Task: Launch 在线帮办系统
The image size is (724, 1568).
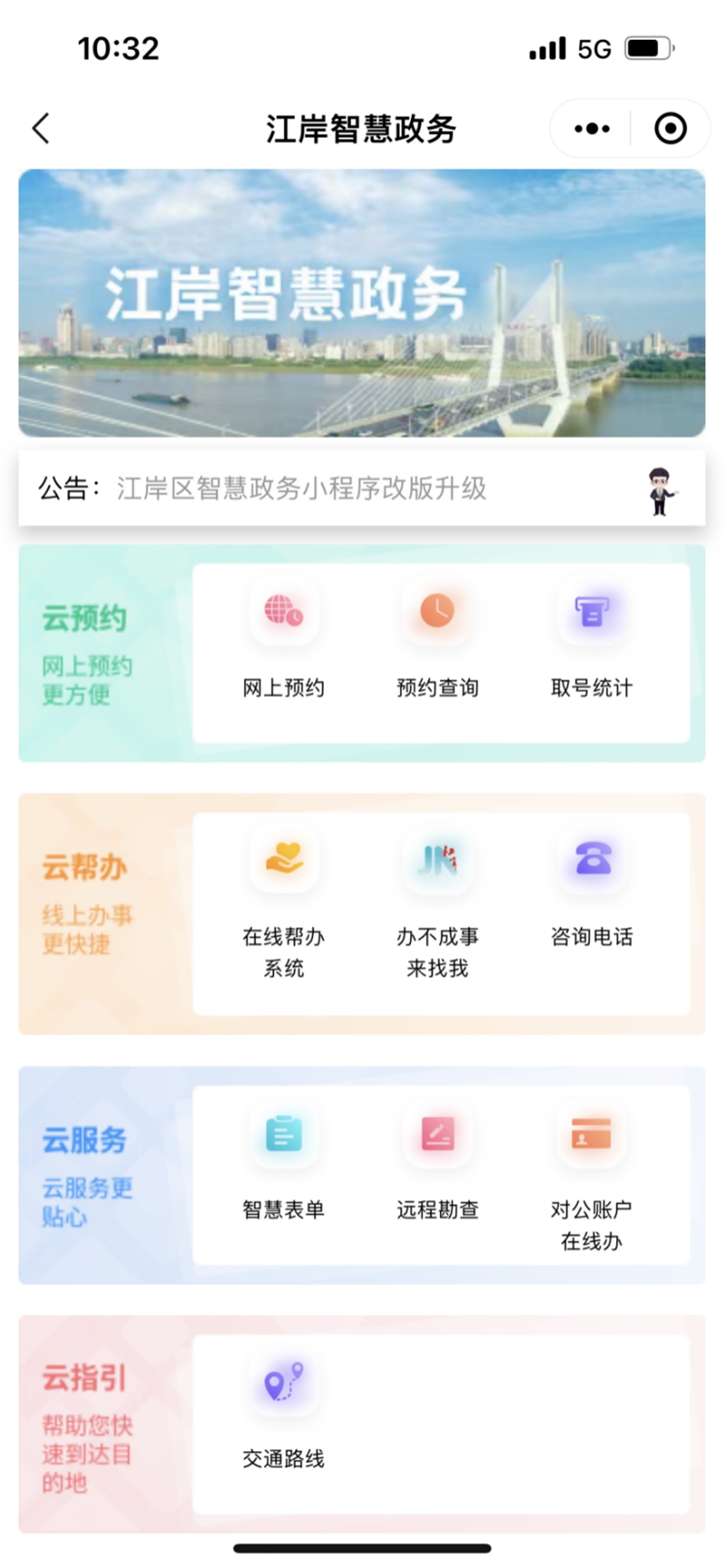Action: point(283,905)
